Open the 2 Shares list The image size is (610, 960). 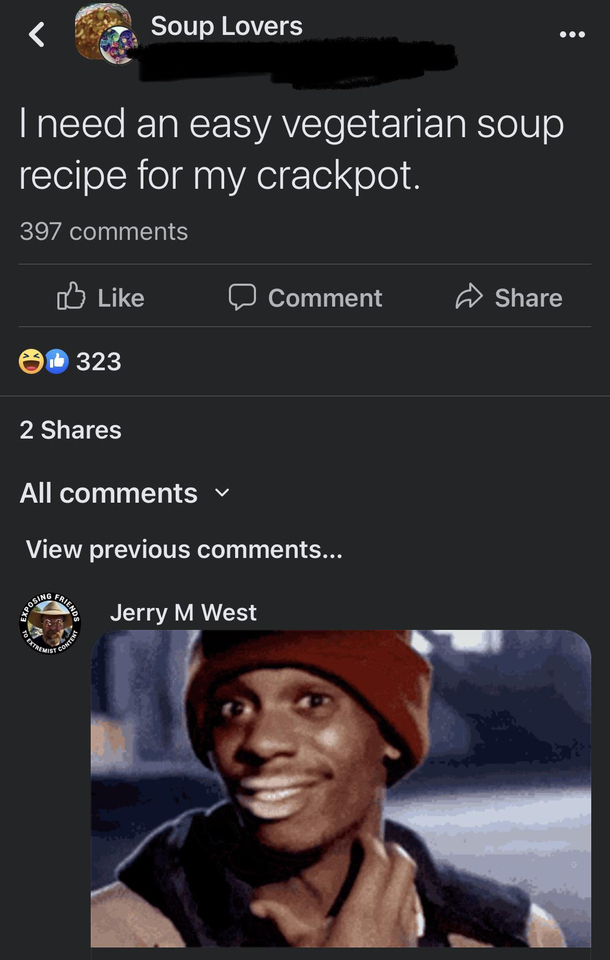tap(70, 430)
